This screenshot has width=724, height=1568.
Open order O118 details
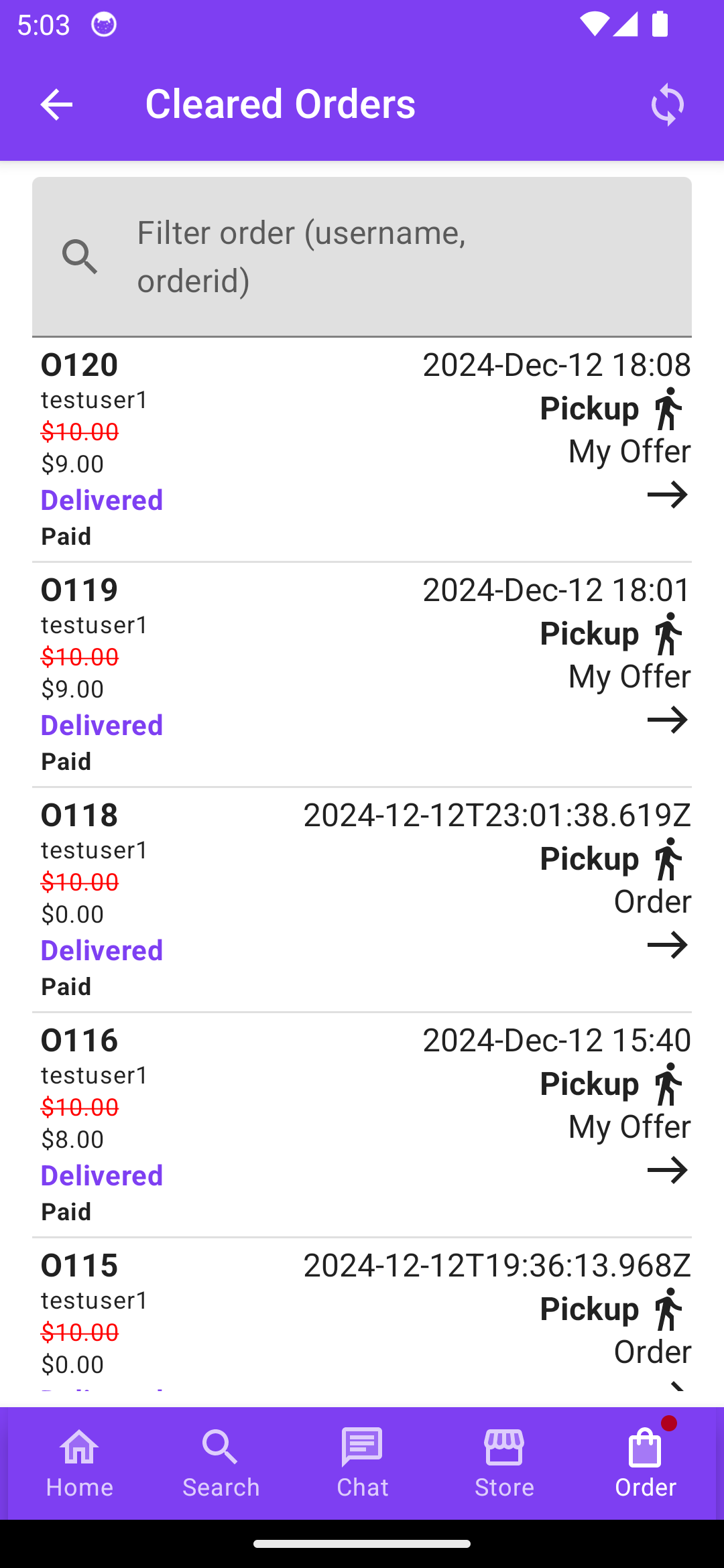(362, 900)
